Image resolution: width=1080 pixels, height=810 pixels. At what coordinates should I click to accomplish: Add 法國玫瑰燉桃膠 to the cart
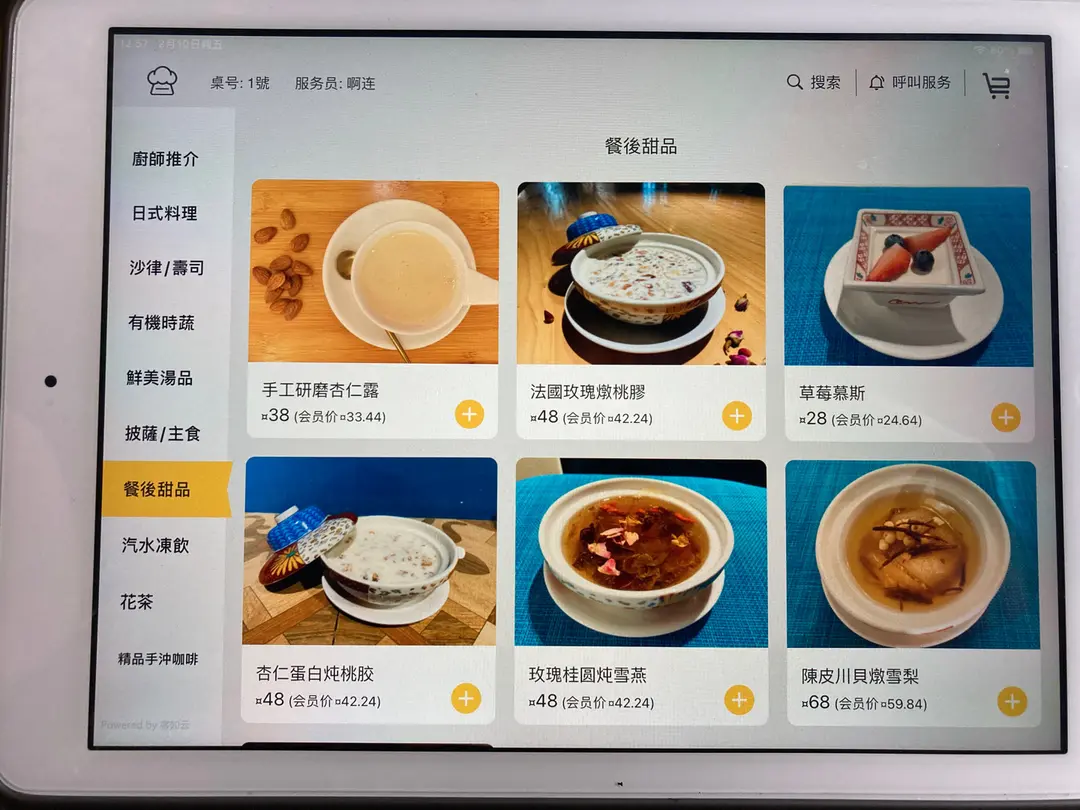[737, 415]
